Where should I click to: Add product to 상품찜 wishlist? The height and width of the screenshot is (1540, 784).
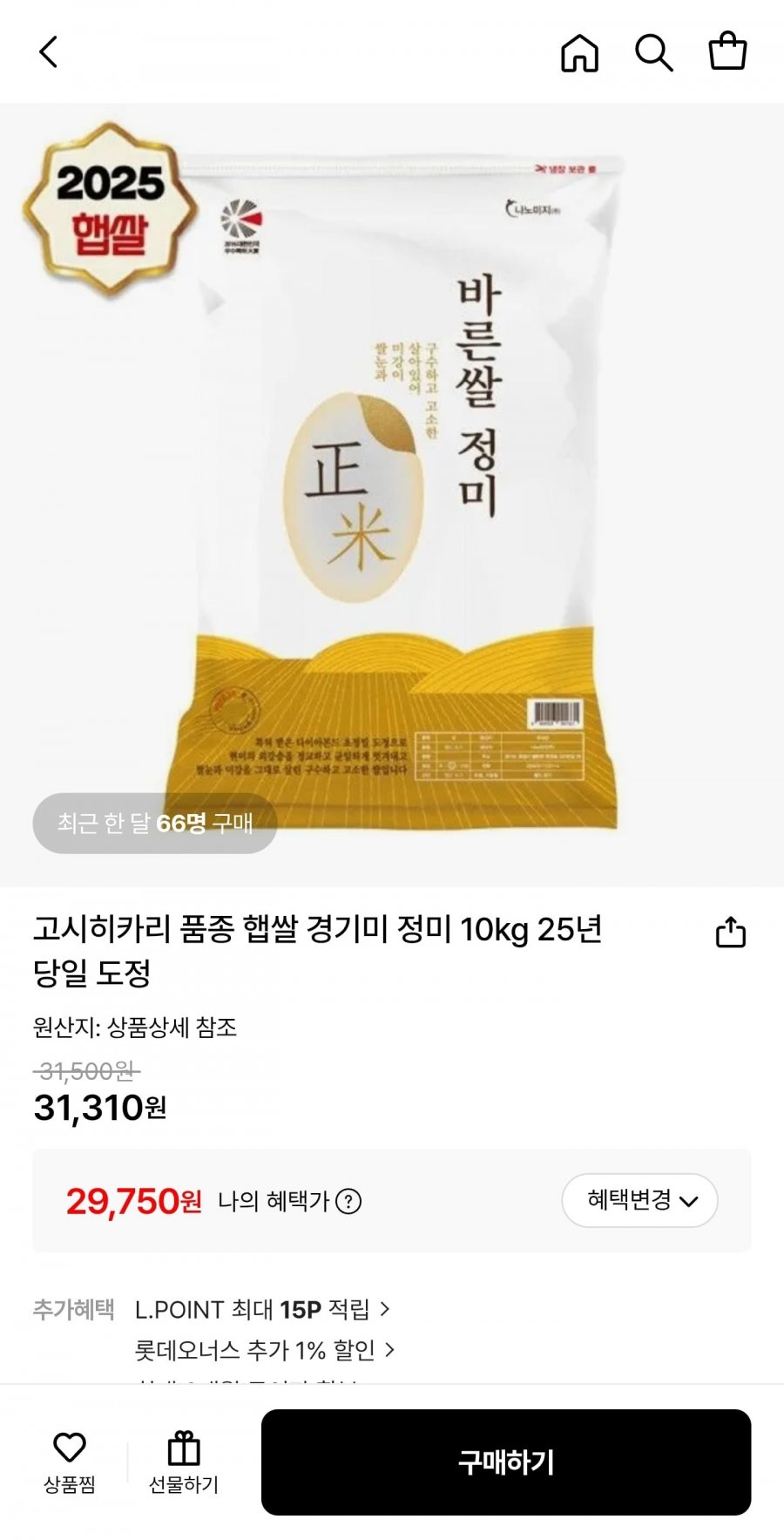pos(70,1462)
